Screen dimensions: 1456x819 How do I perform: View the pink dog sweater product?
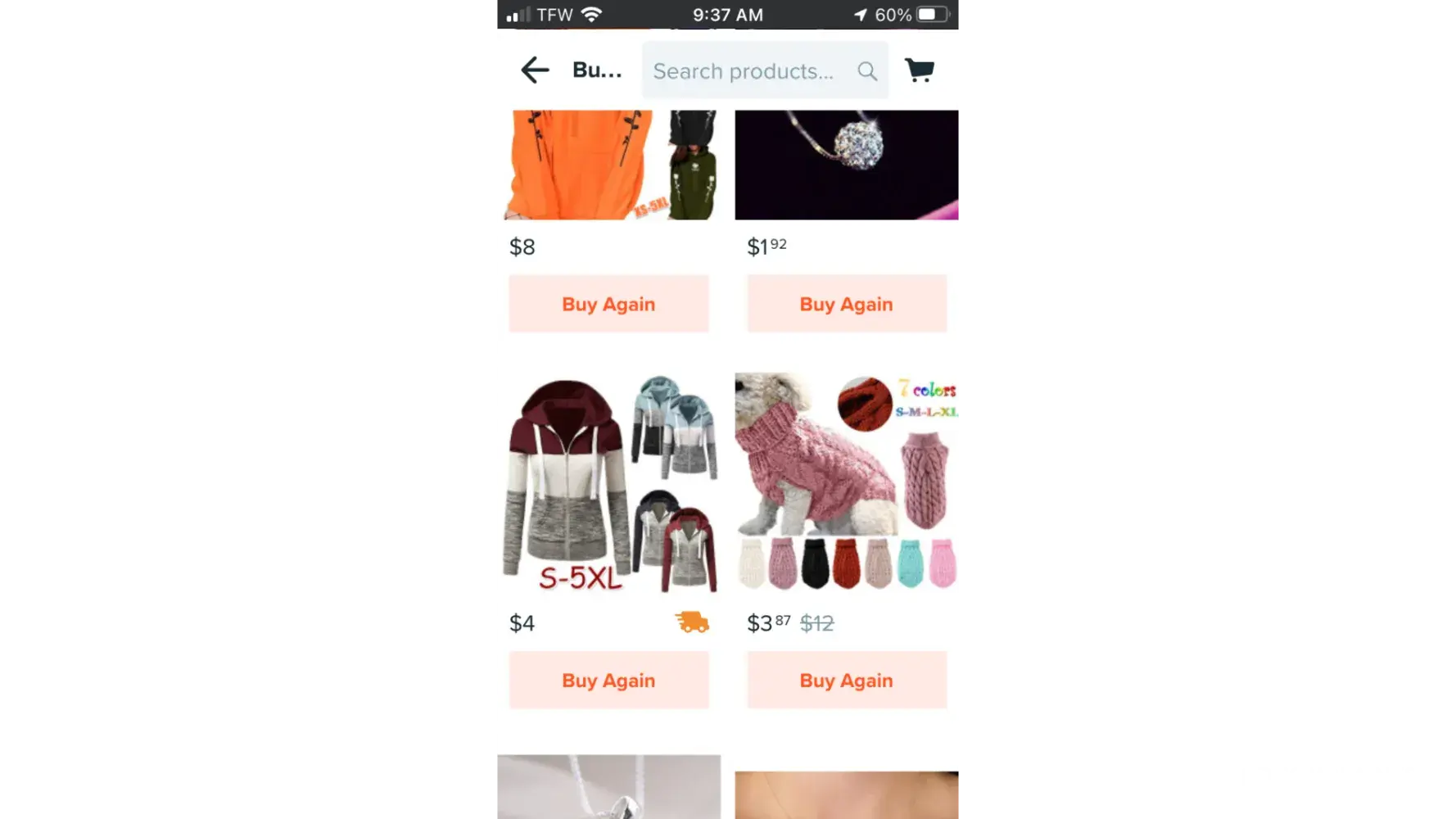click(x=847, y=482)
